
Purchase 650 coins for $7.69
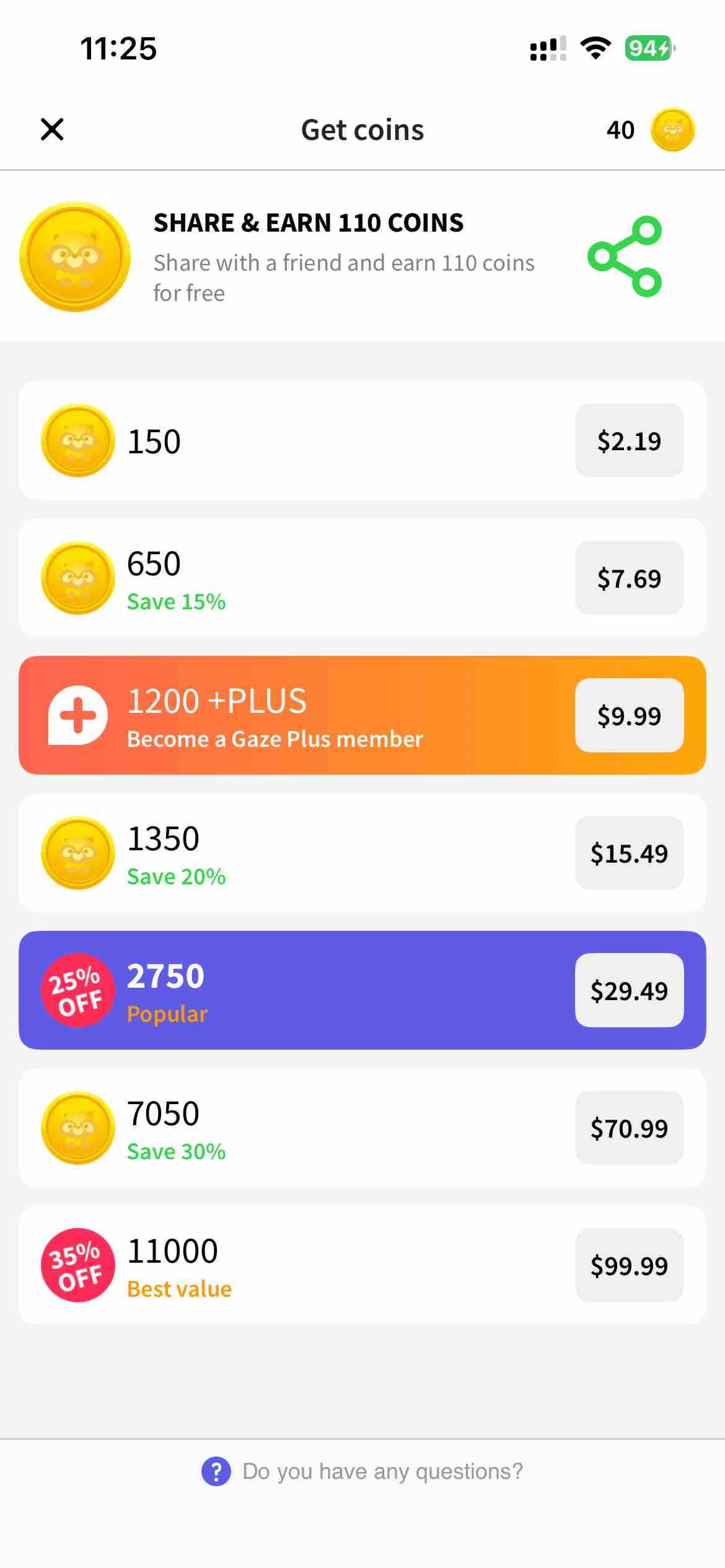[628, 578]
